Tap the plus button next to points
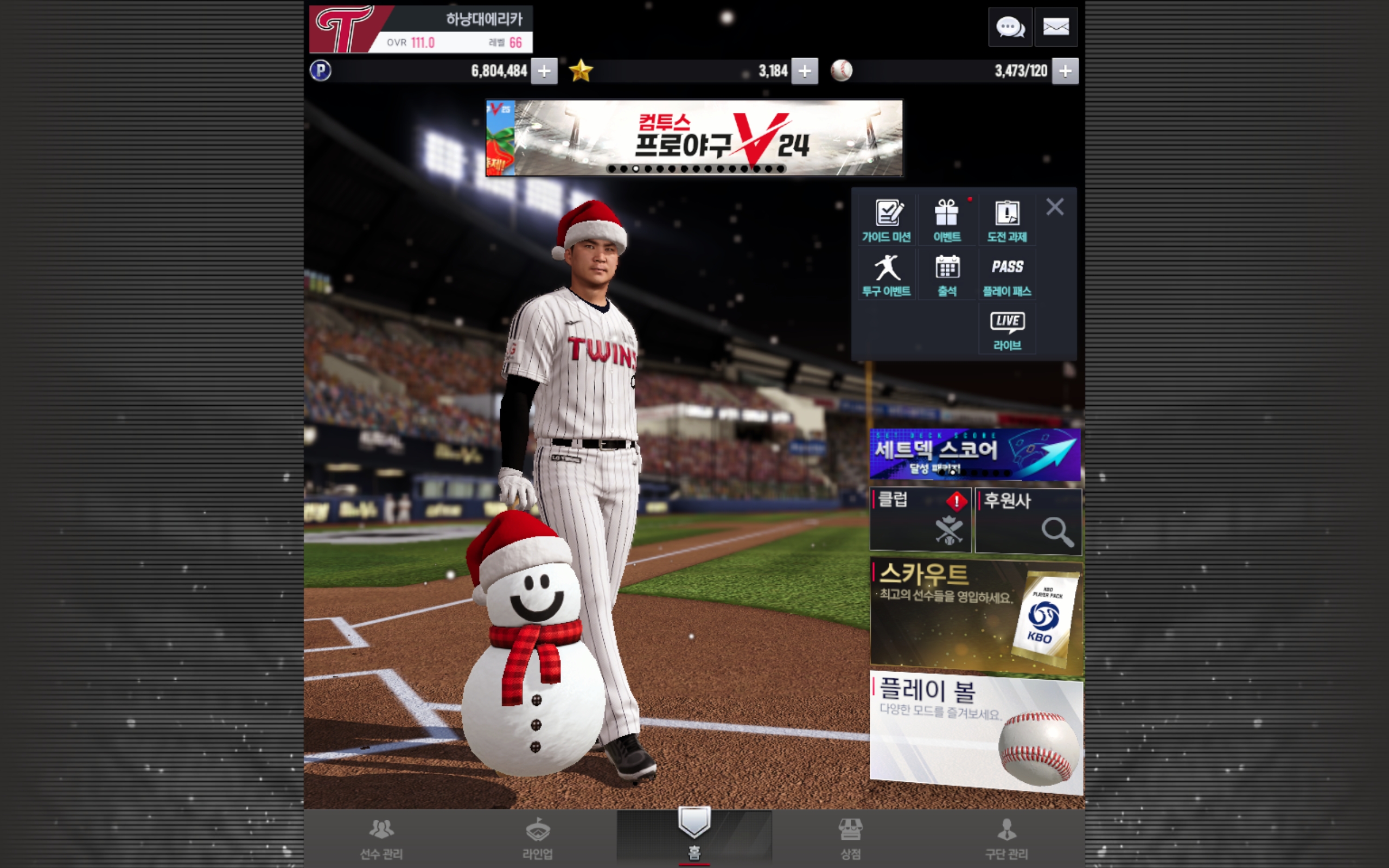1389x868 pixels. 544,71
